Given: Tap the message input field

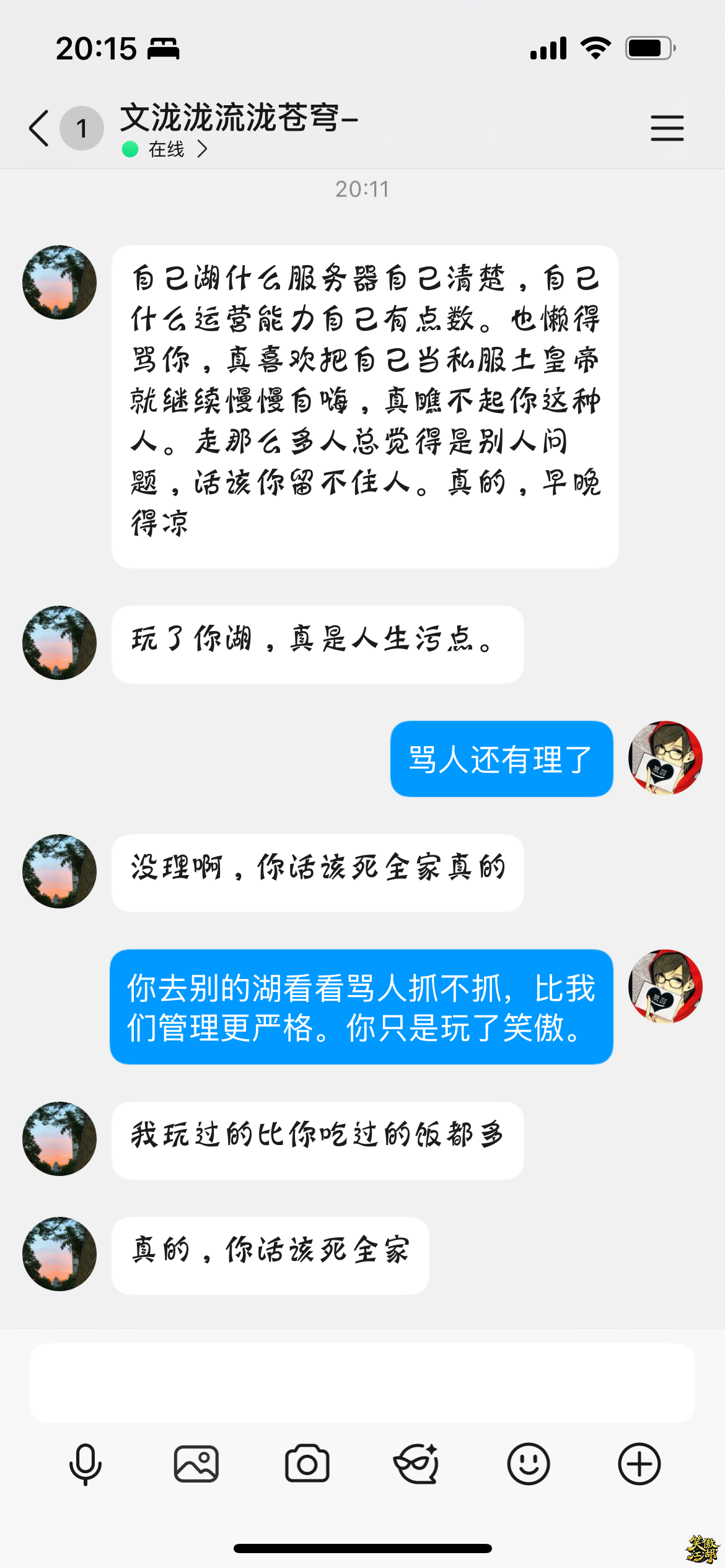Looking at the screenshot, I should 362,1382.
